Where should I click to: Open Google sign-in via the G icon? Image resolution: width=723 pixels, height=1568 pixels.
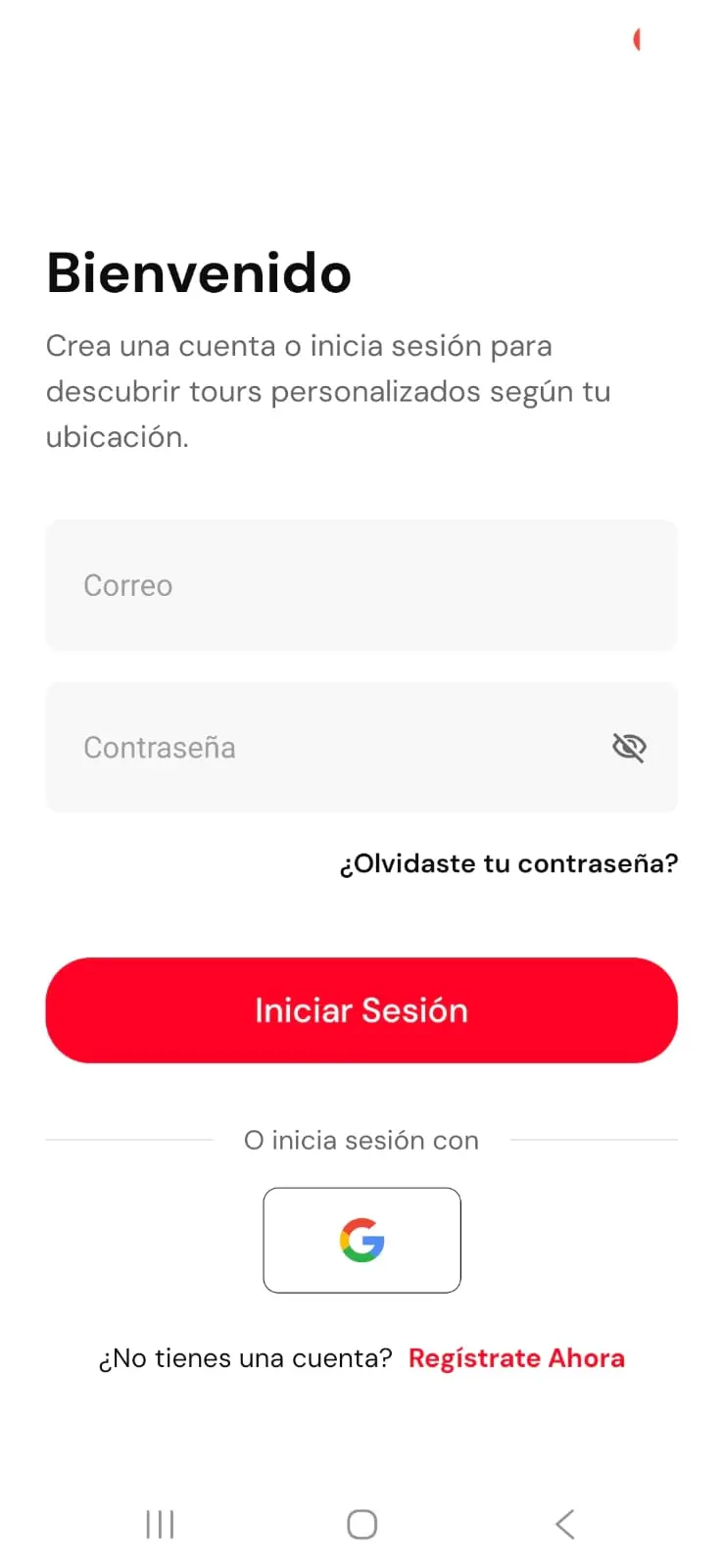pyautogui.click(x=361, y=1241)
